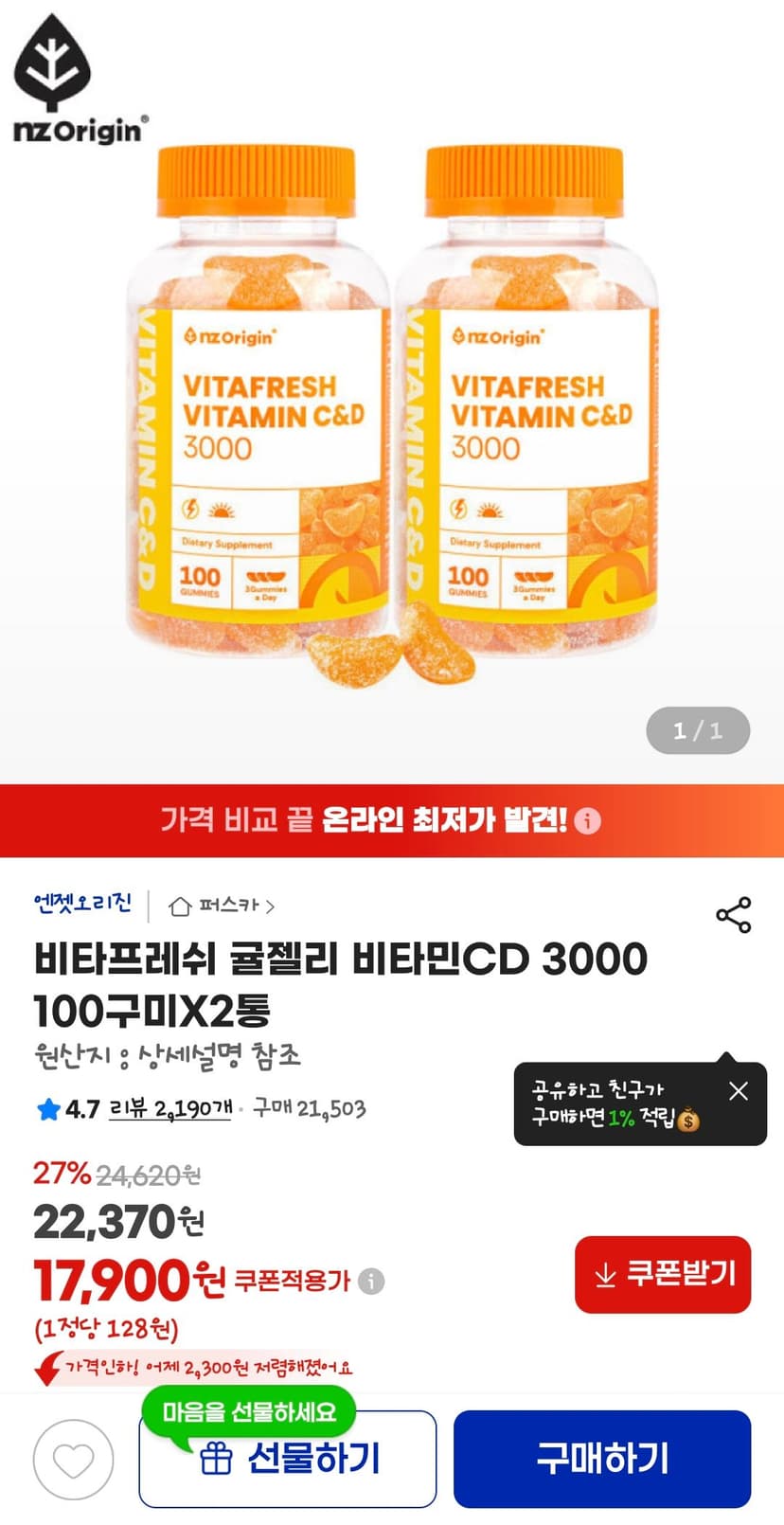Open the 퍼스카 store home link
Viewport: 784px width, 1525px height.
click(x=222, y=906)
